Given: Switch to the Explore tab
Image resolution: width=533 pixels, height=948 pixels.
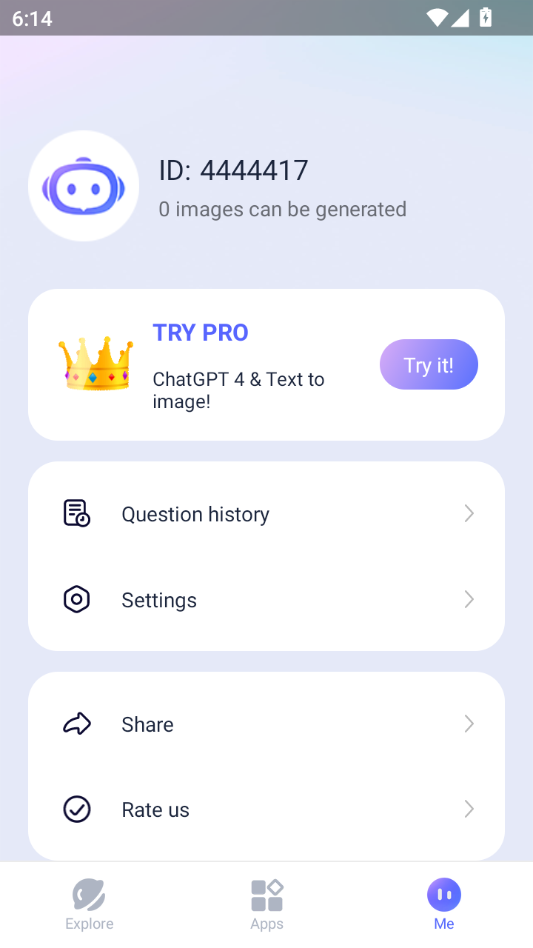Looking at the screenshot, I should click(x=89, y=904).
